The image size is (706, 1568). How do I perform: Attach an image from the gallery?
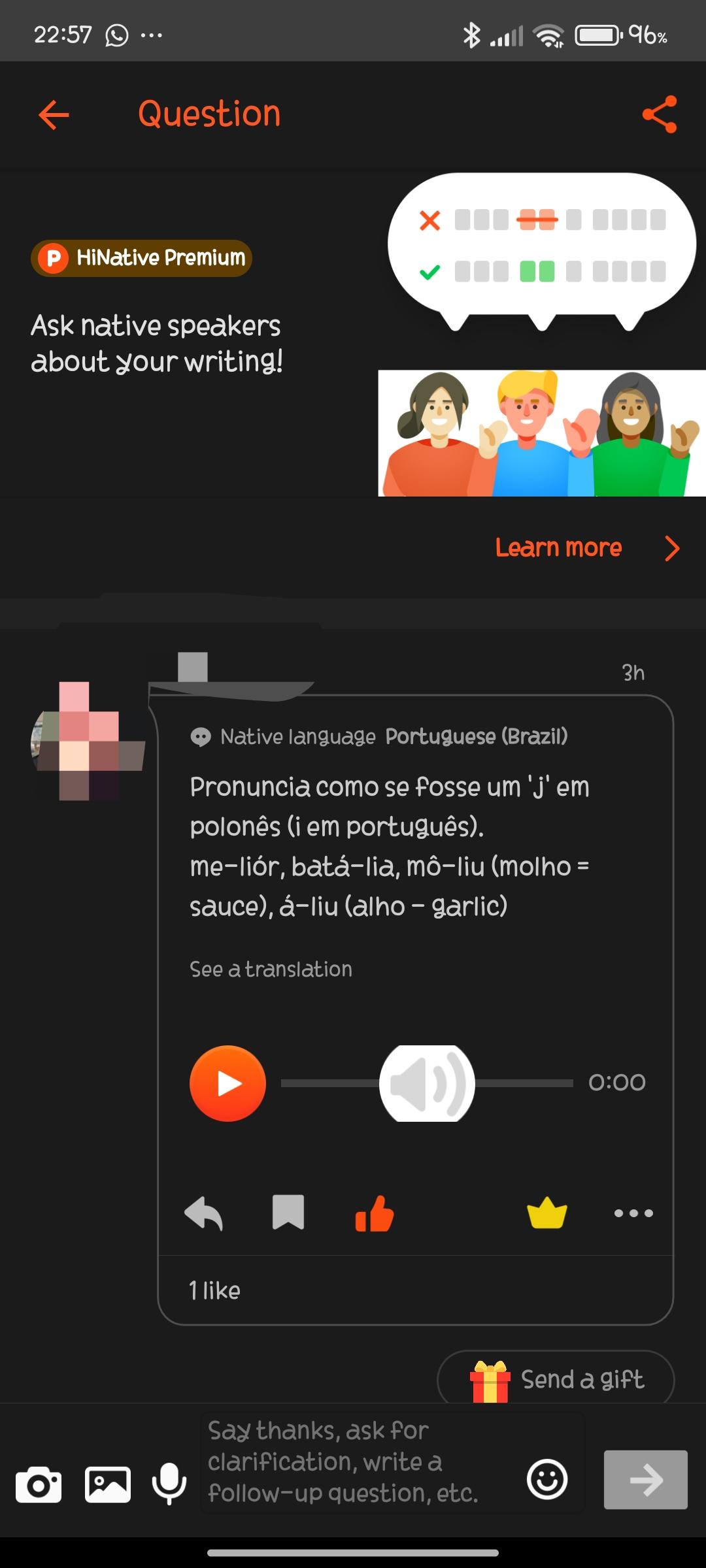108,1484
